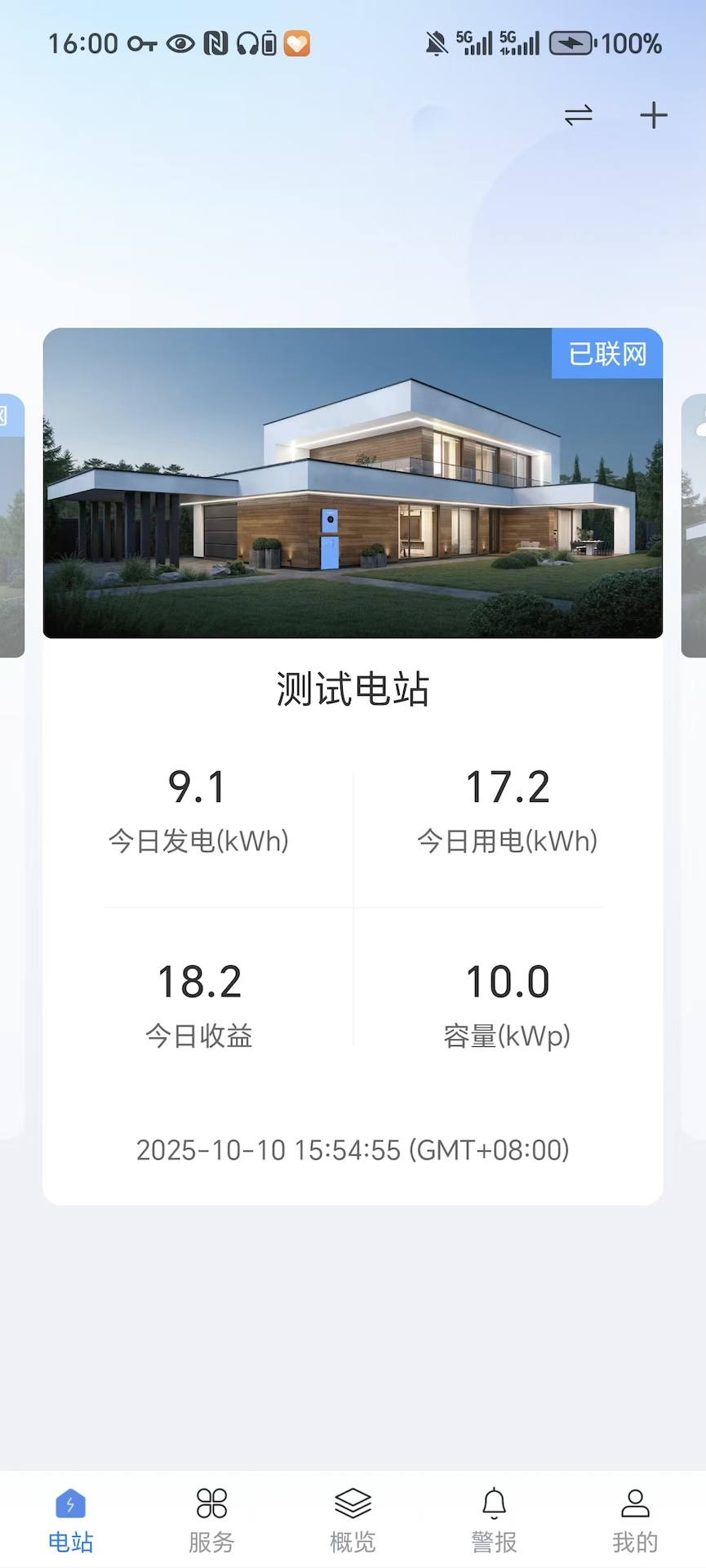Open the station house photo
The height and width of the screenshot is (1568, 706).
tap(353, 482)
